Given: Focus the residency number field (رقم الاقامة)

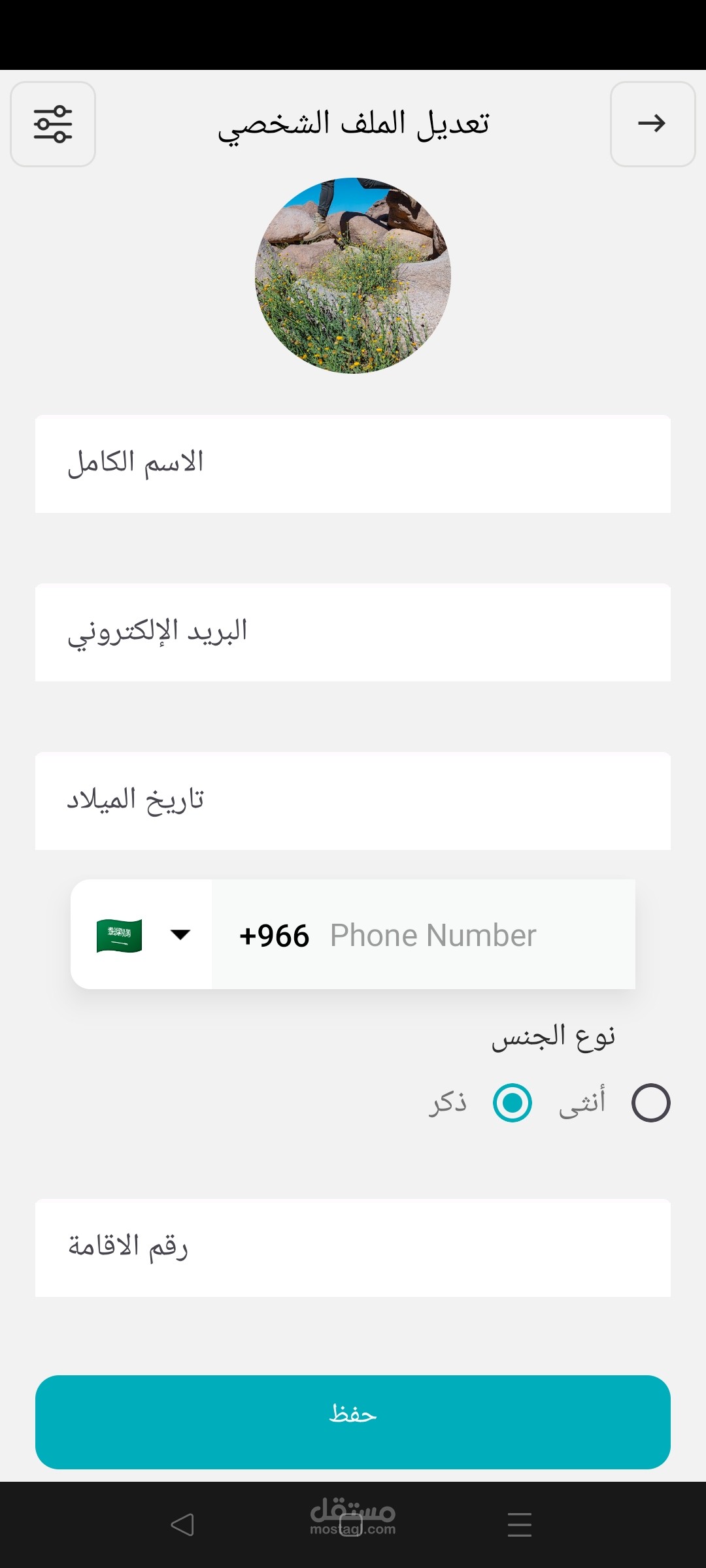Looking at the screenshot, I should tap(353, 1248).
